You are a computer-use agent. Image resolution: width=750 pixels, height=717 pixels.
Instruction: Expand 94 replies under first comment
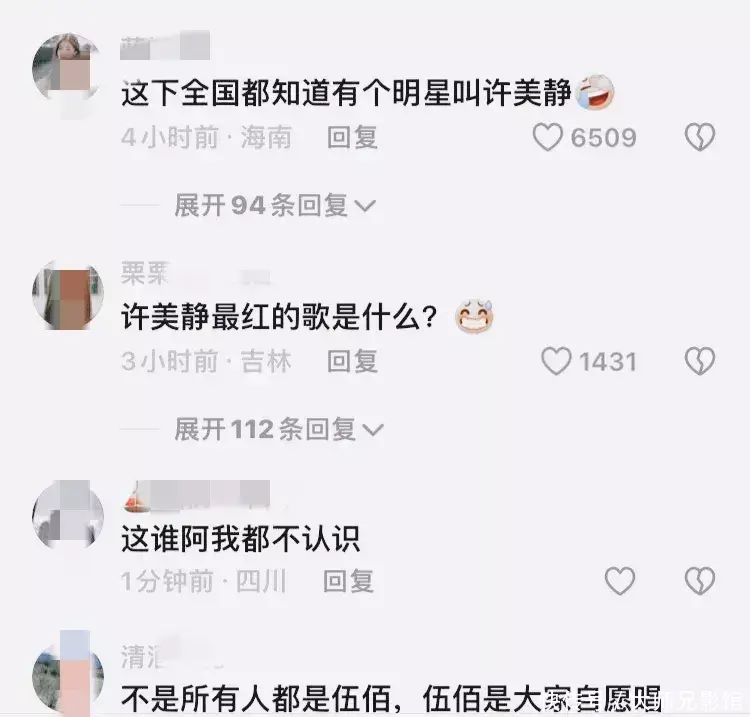[x=274, y=205]
